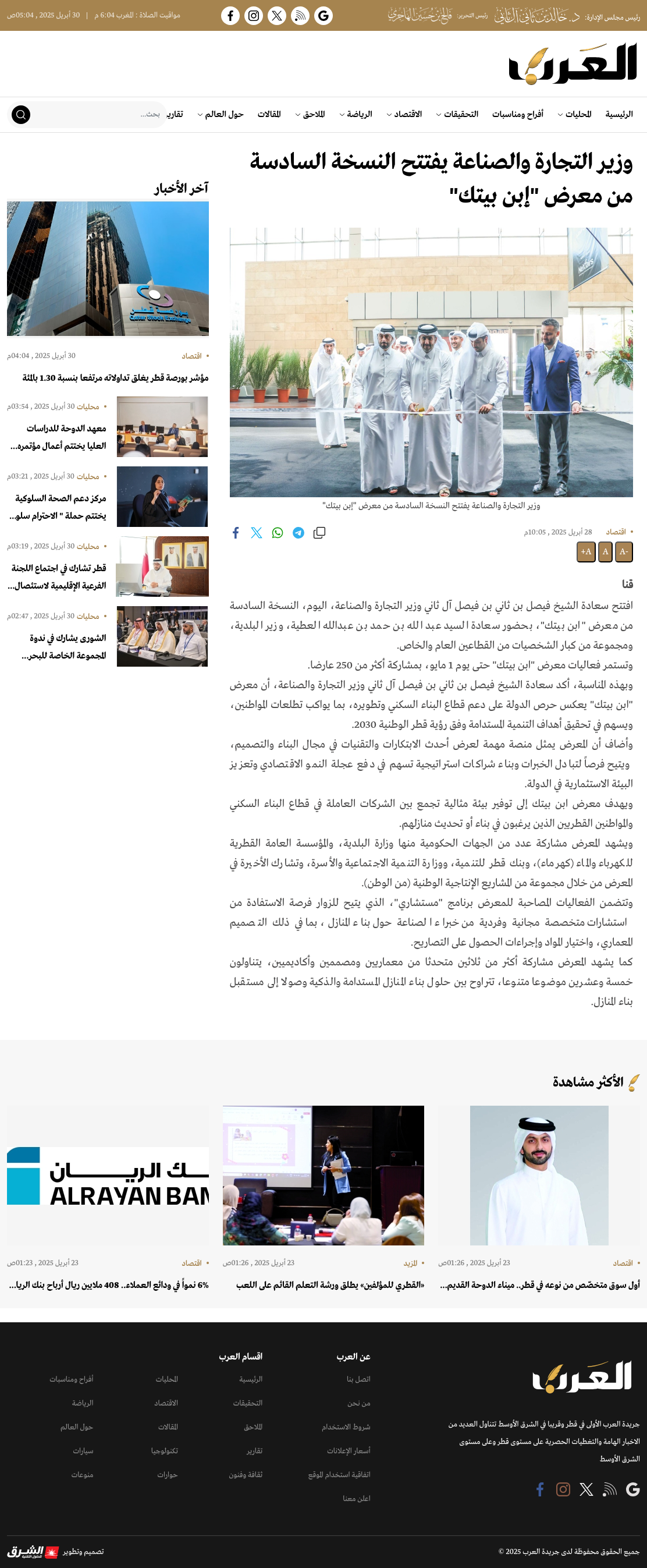Share article on WhatsApp
Image resolution: width=647 pixels, height=1568 pixels.
pos(278,533)
